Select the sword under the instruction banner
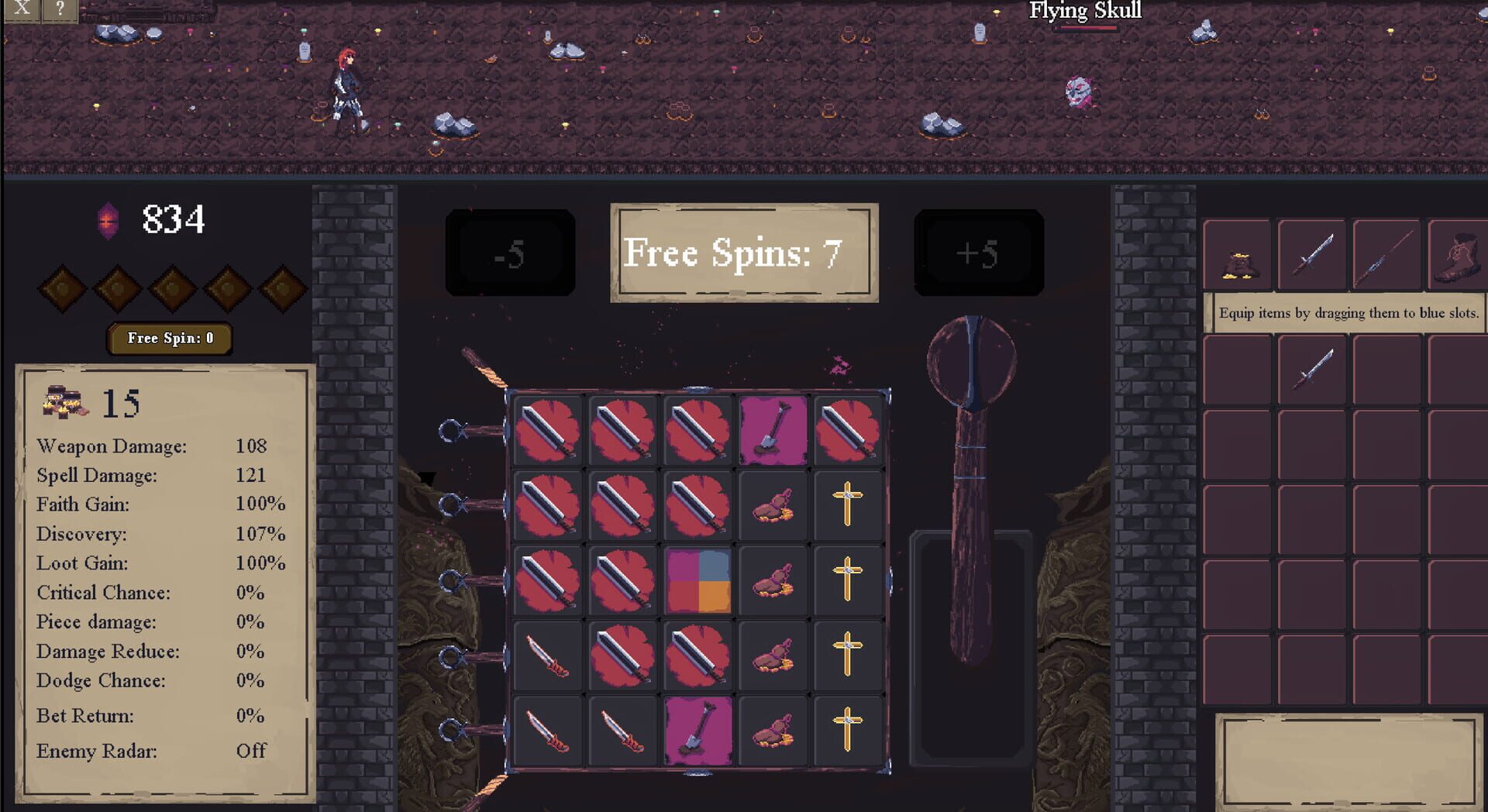Image resolution: width=1488 pixels, height=812 pixels. click(1313, 370)
